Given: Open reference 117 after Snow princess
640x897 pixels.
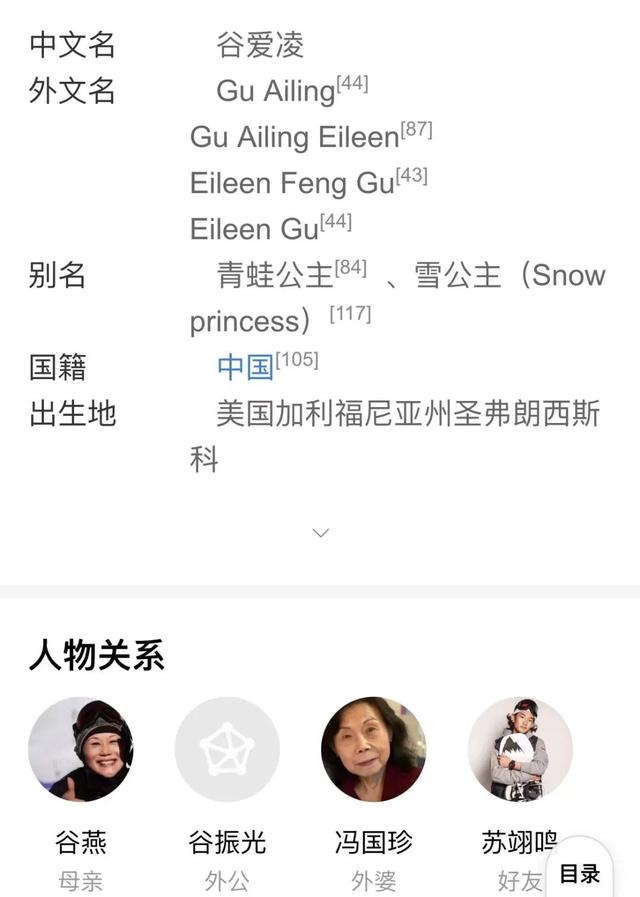Looking at the screenshot, I should click(350, 314).
